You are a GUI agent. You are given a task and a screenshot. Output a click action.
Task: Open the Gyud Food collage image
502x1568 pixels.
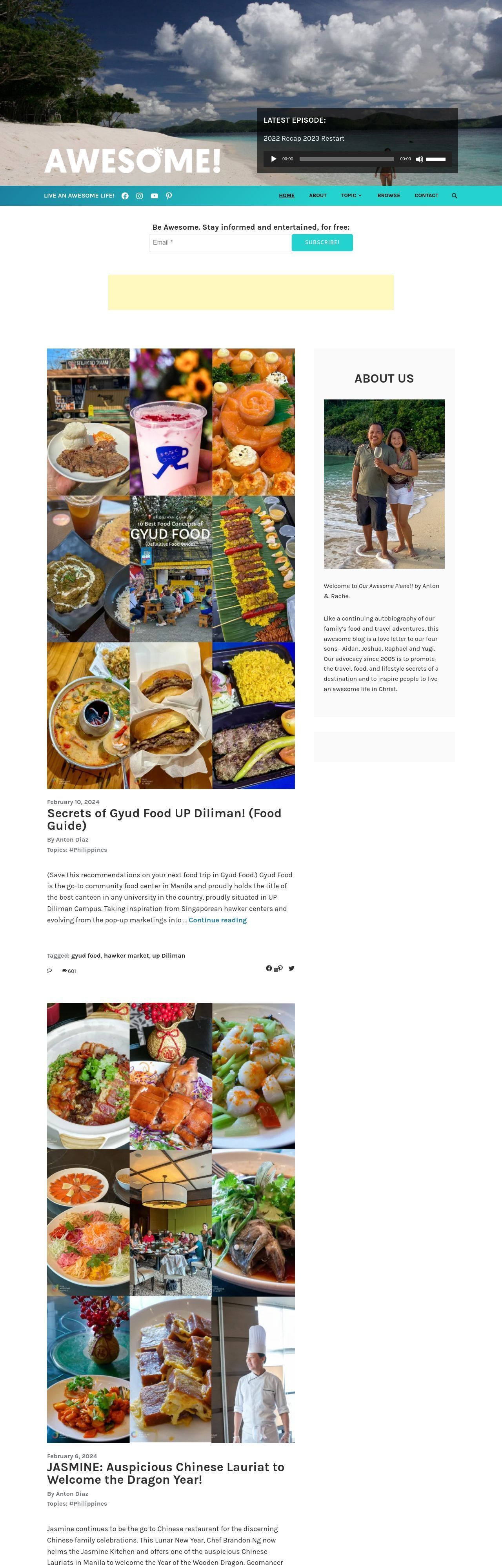click(171, 568)
